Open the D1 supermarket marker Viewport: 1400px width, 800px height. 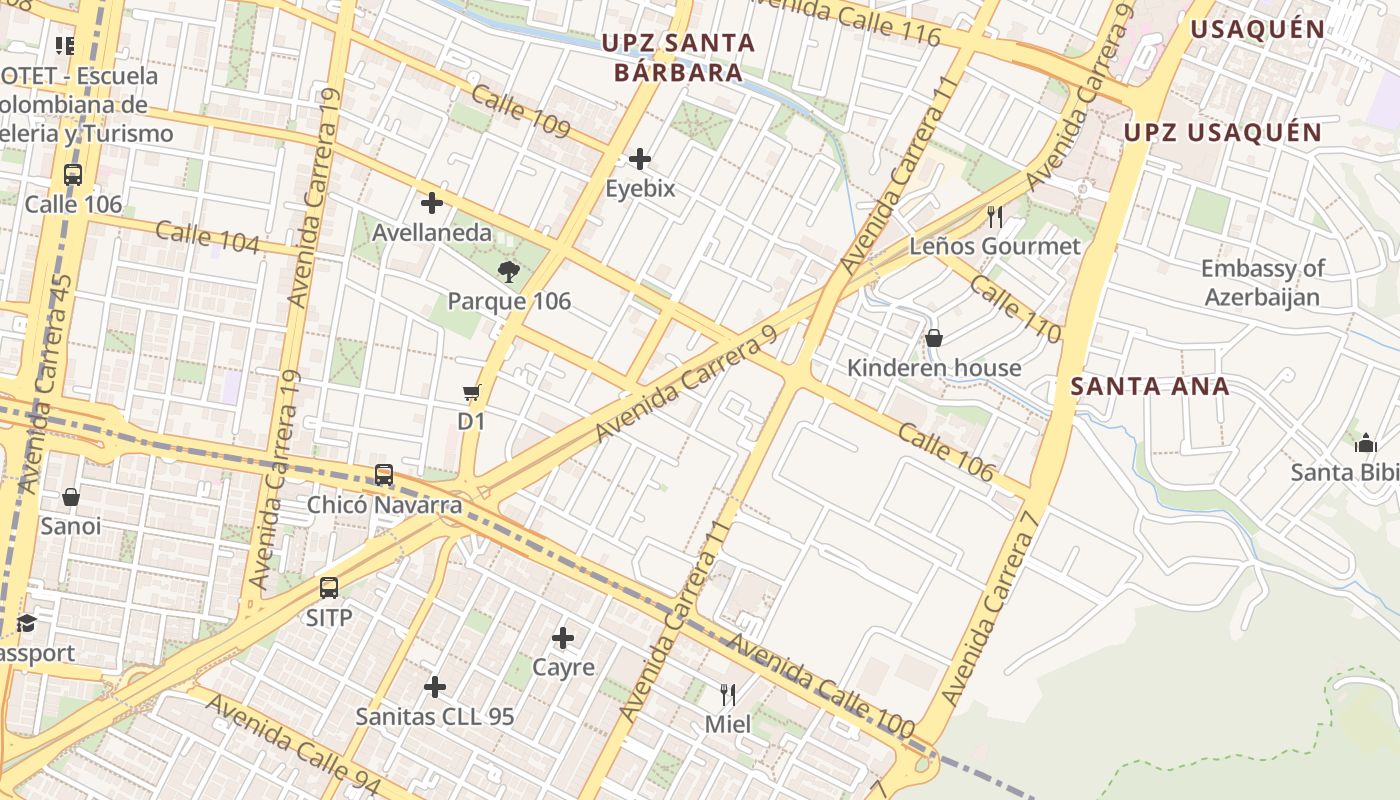tap(472, 393)
